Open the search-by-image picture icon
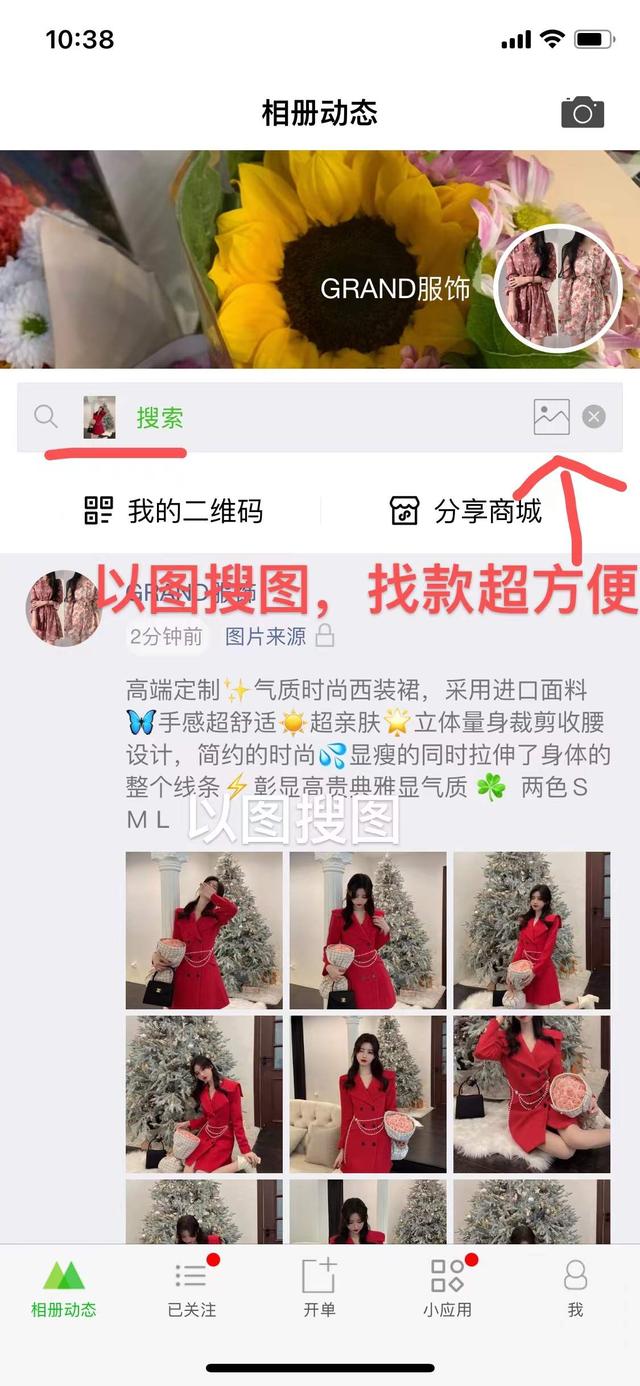Viewport: 640px width, 1386px height. [551, 417]
